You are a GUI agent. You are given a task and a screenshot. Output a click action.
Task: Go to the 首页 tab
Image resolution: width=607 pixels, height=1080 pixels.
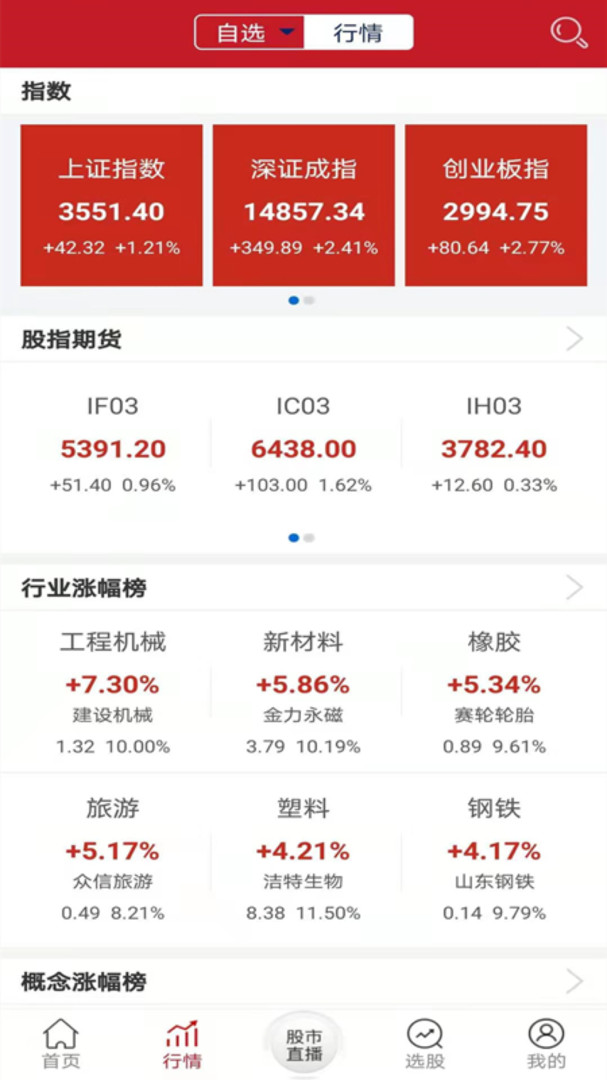tap(61, 1044)
